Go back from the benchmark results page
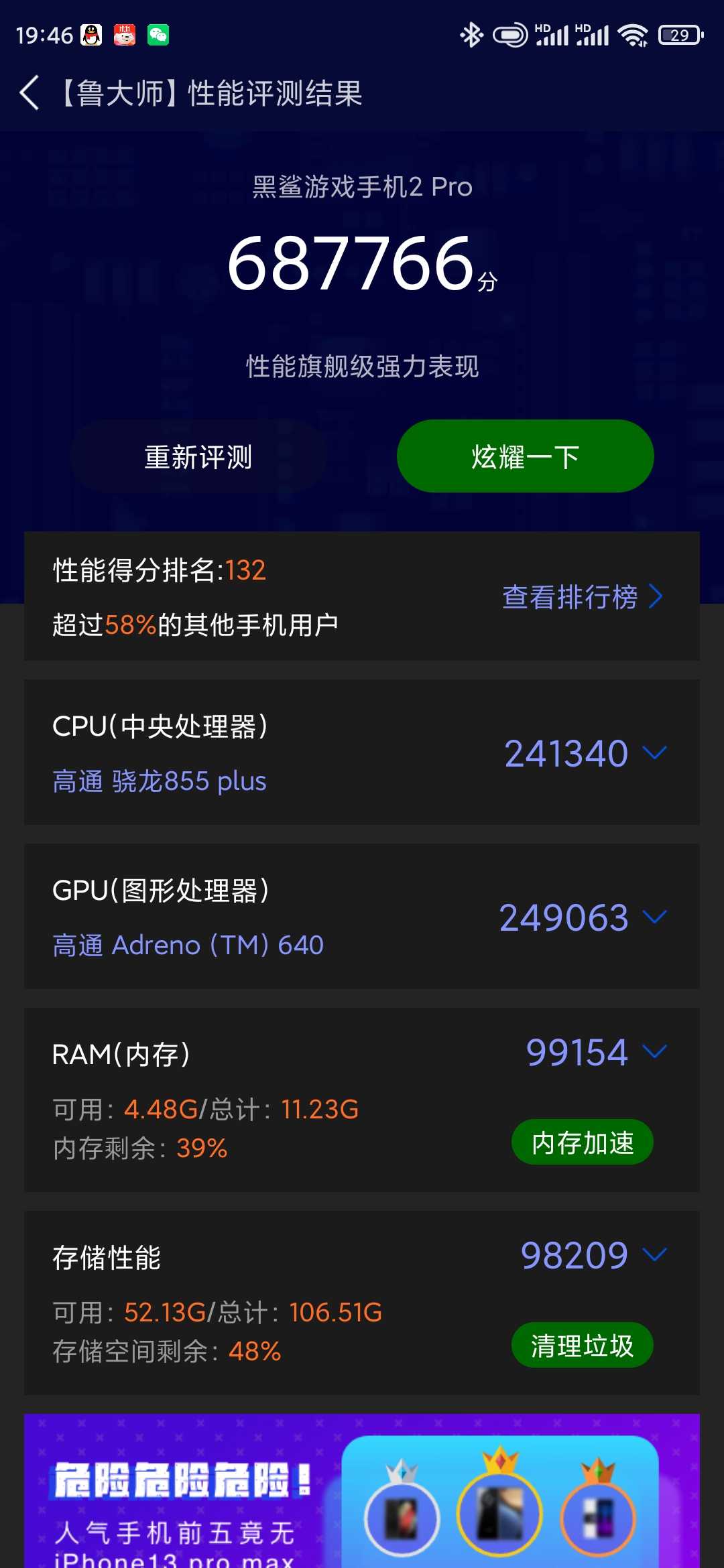This screenshot has width=724, height=1568. pyautogui.click(x=29, y=92)
